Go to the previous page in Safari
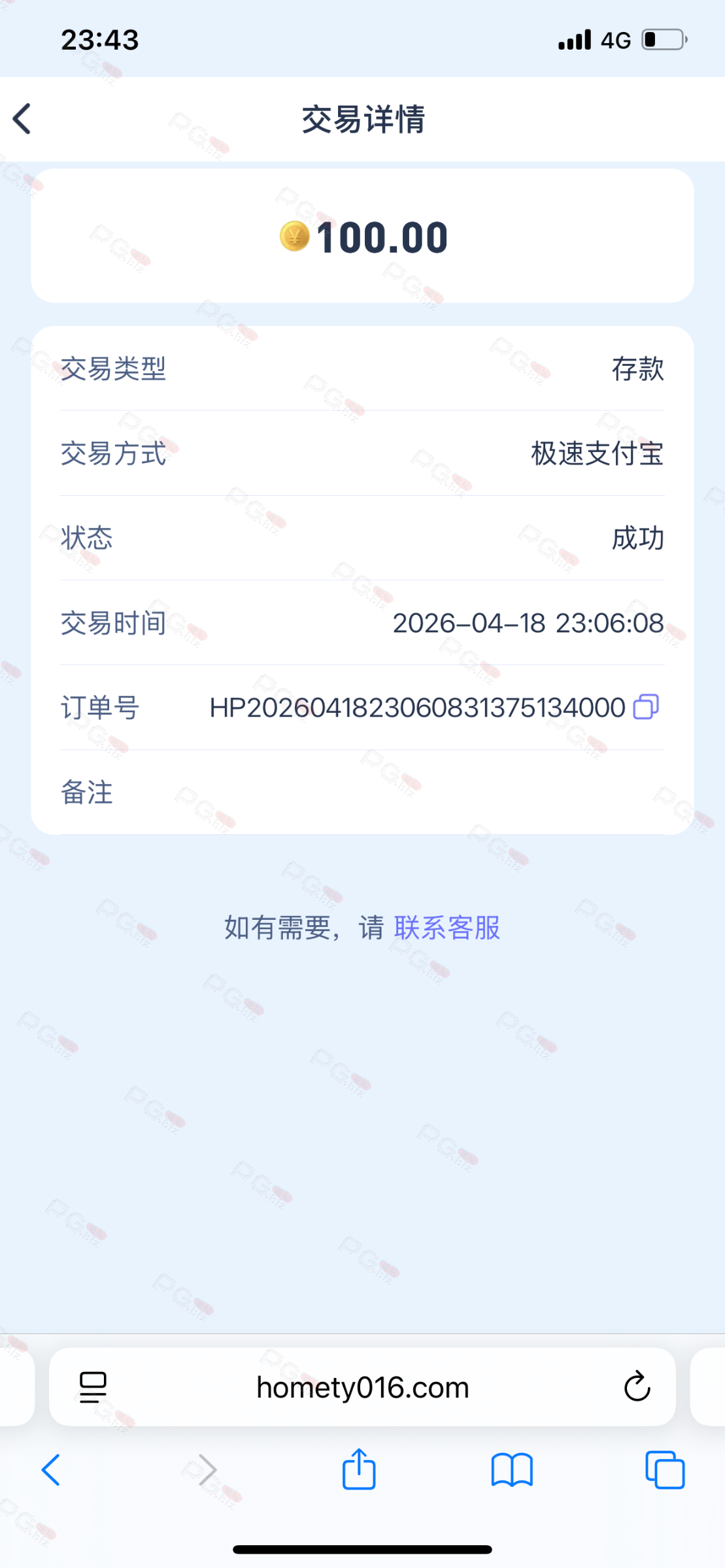The width and height of the screenshot is (725, 1568). coord(51,1470)
